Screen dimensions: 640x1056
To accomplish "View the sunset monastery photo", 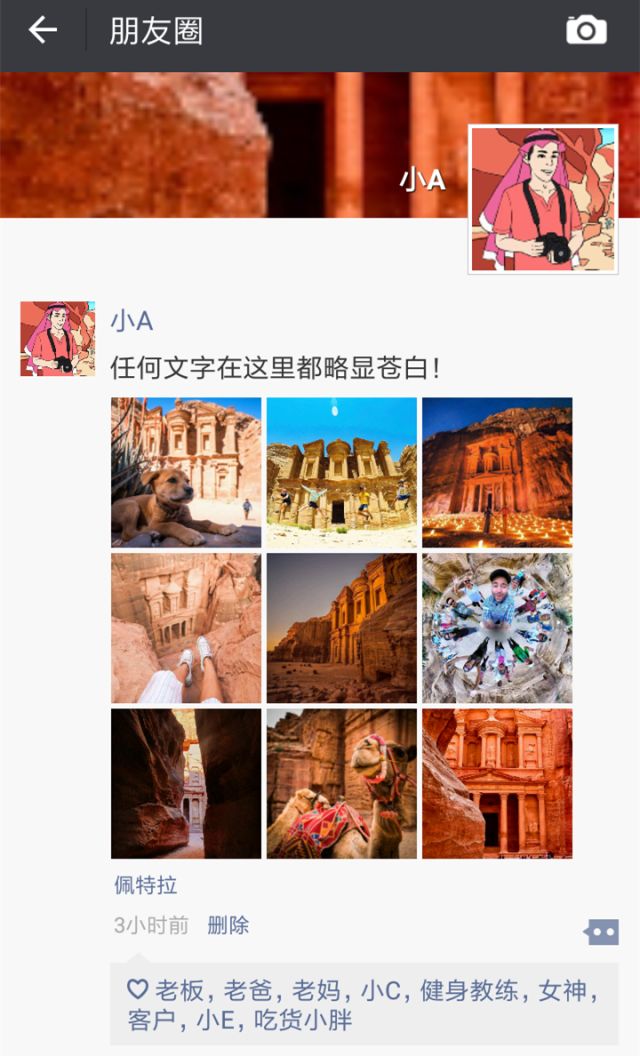I will pos(342,628).
